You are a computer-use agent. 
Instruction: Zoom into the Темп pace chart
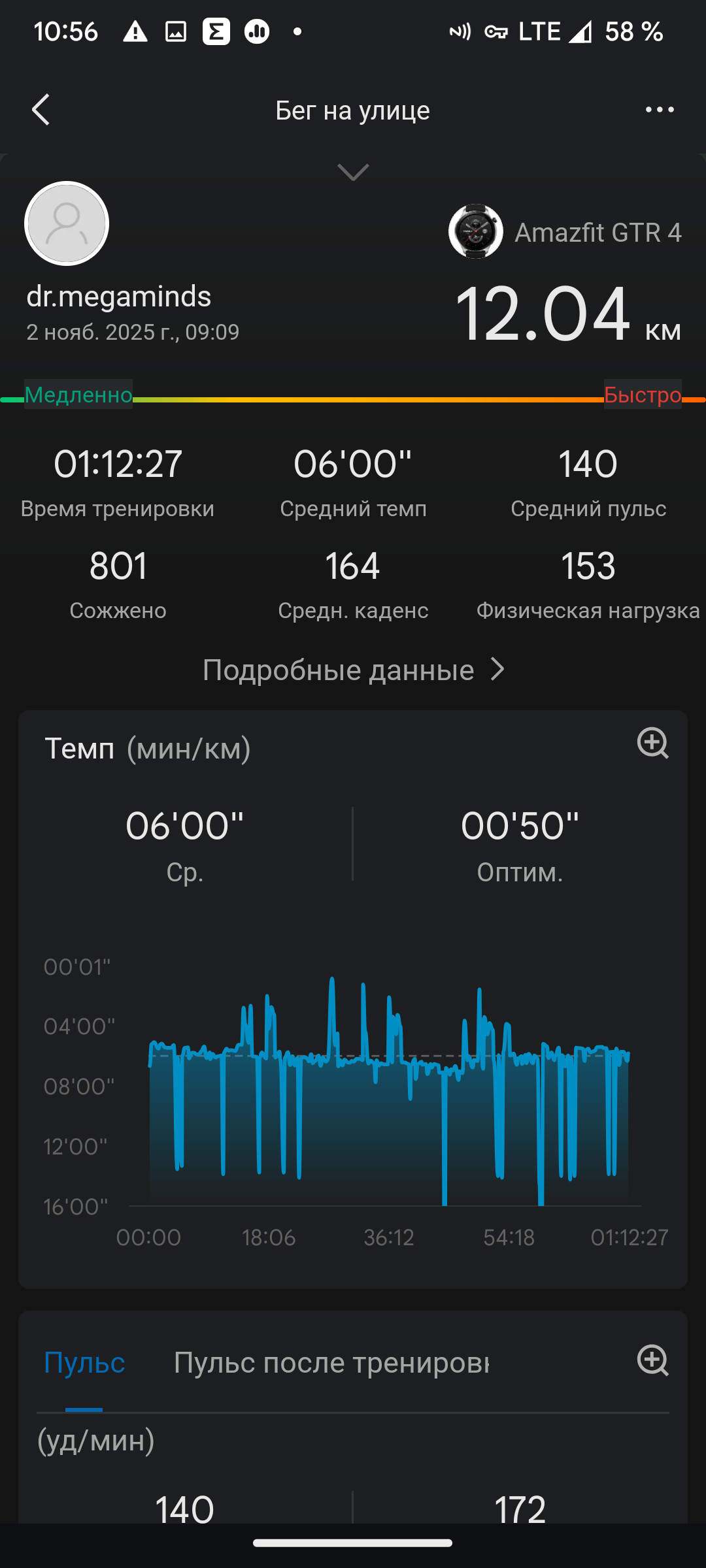(x=652, y=743)
